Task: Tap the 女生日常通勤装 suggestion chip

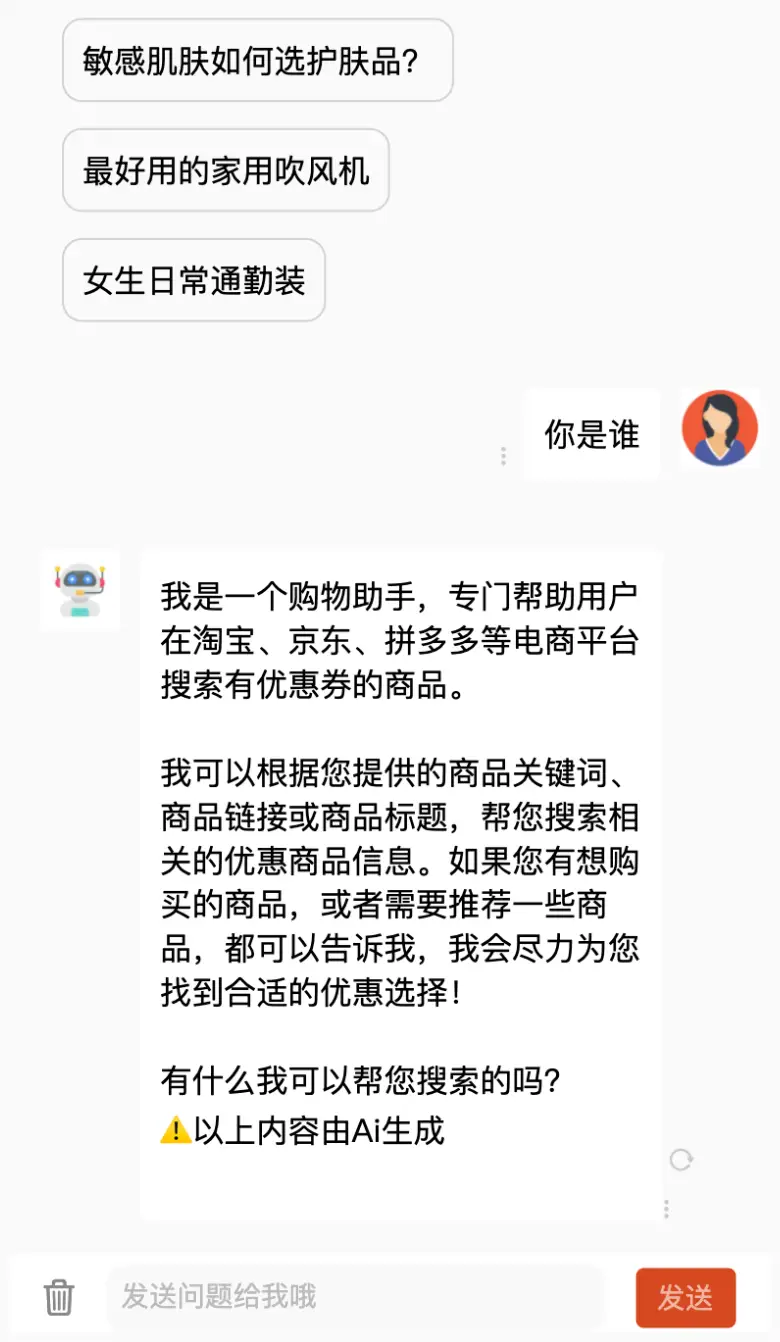Action: click(x=193, y=280)
